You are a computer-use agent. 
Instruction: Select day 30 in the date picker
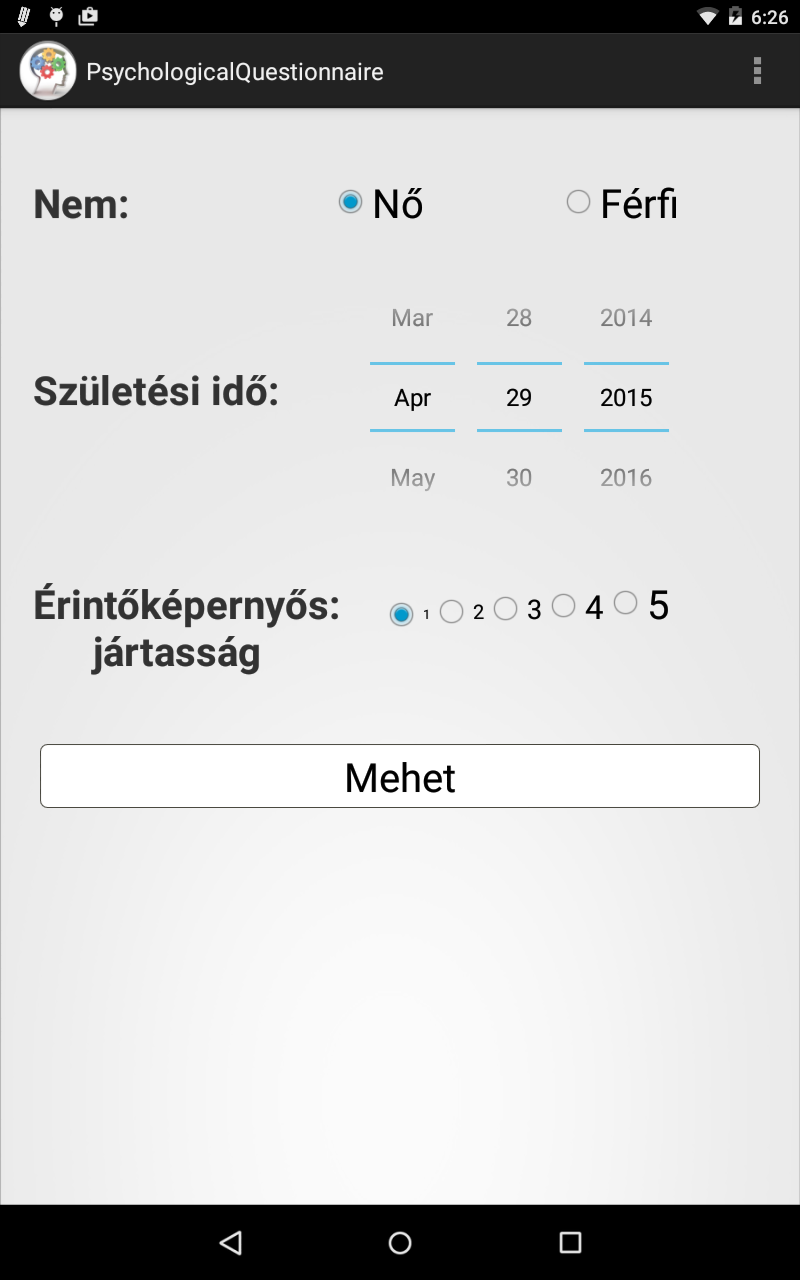click(x=519, y=478)
